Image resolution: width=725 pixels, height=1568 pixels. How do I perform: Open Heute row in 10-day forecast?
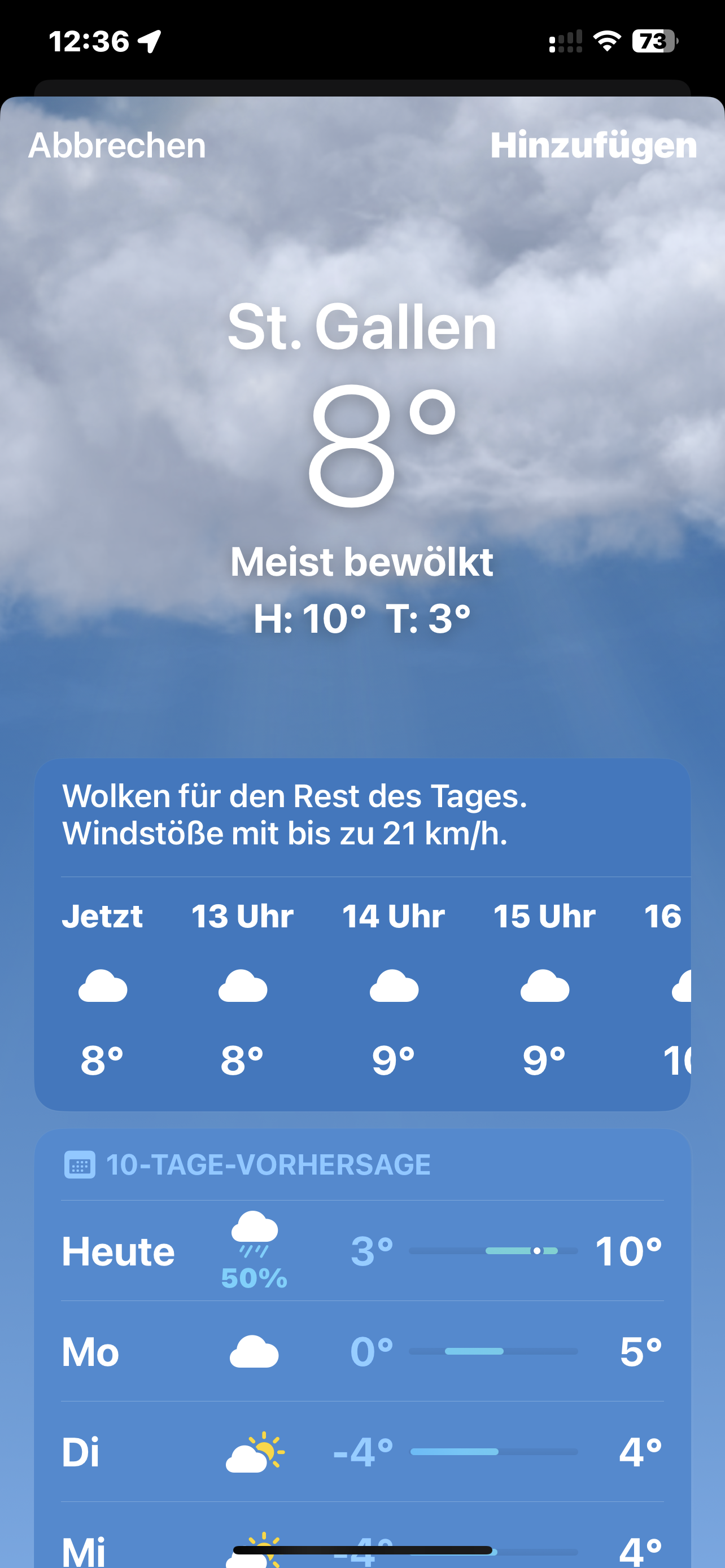coord(362,1251)
